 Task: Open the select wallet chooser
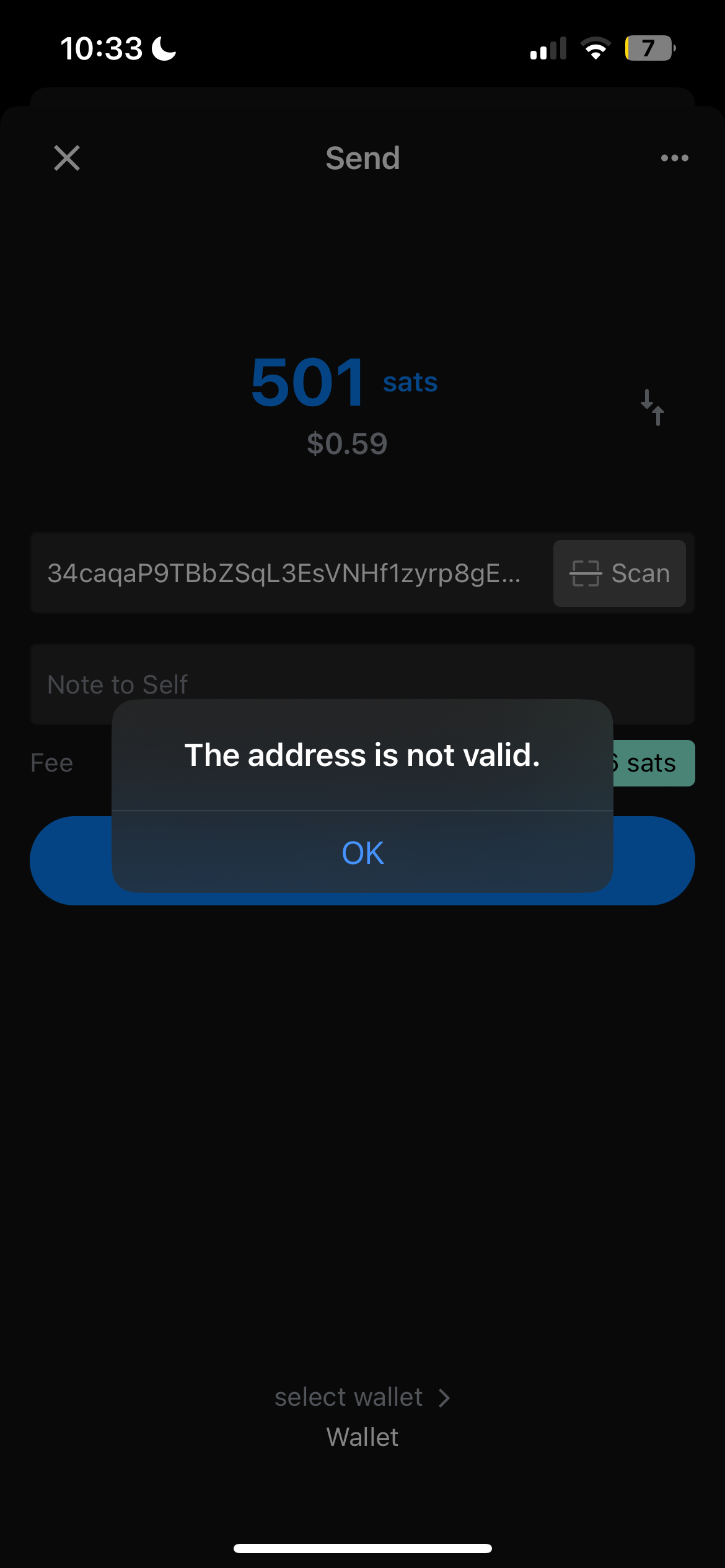[362, 1398]
